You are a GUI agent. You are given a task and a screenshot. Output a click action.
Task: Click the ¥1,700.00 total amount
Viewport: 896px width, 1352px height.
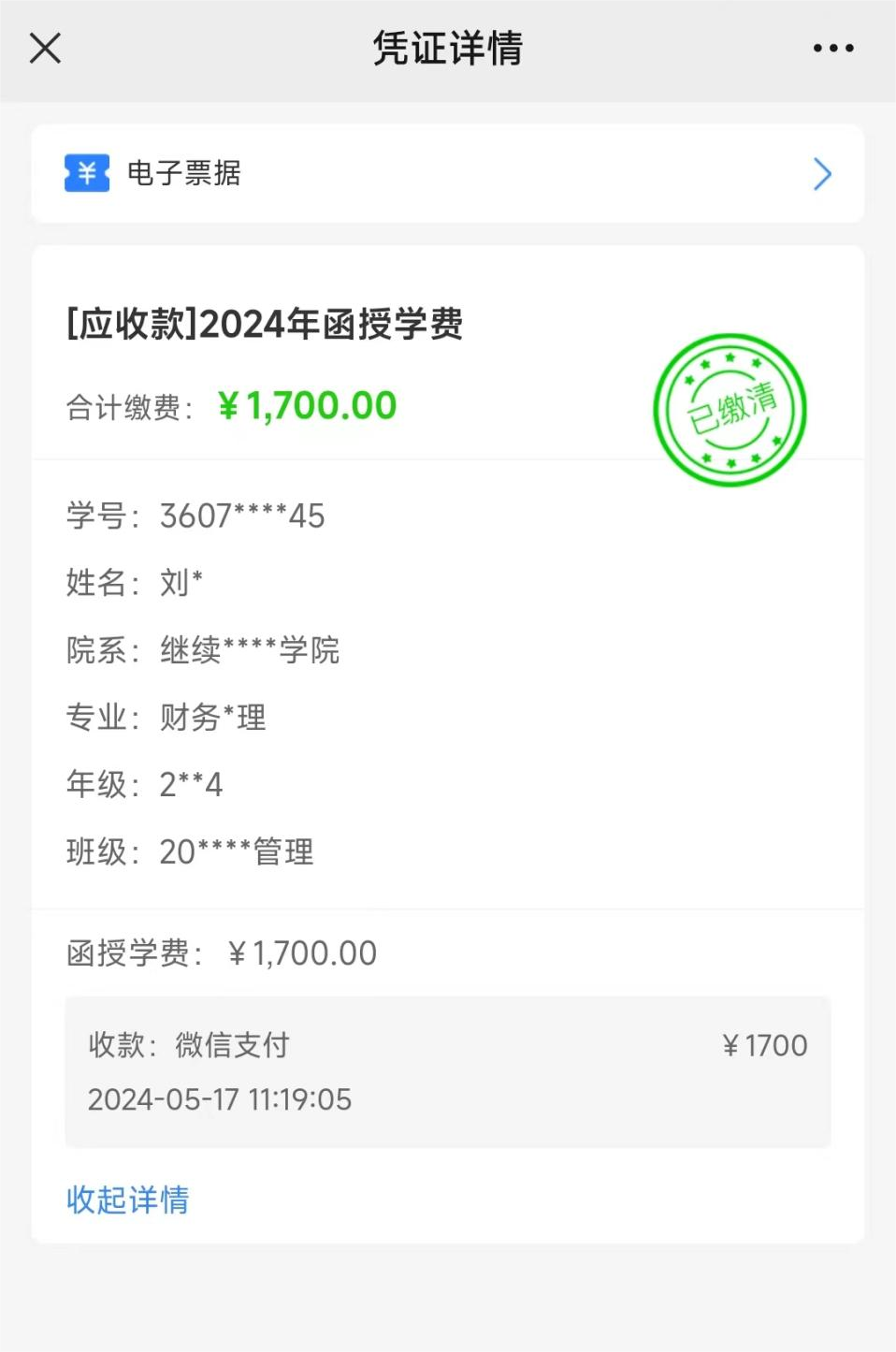(308, 405)
